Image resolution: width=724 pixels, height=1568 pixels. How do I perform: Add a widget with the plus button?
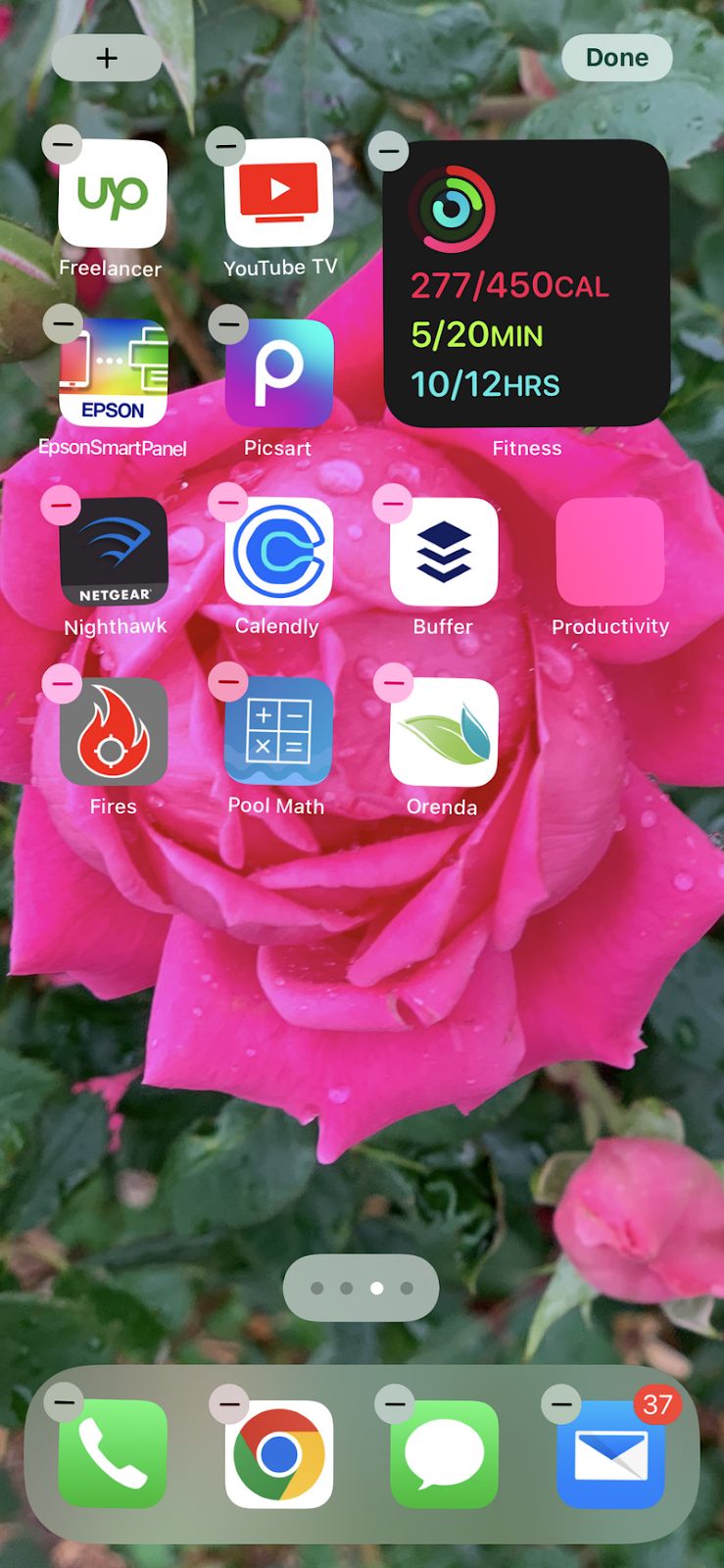[107, 58]
